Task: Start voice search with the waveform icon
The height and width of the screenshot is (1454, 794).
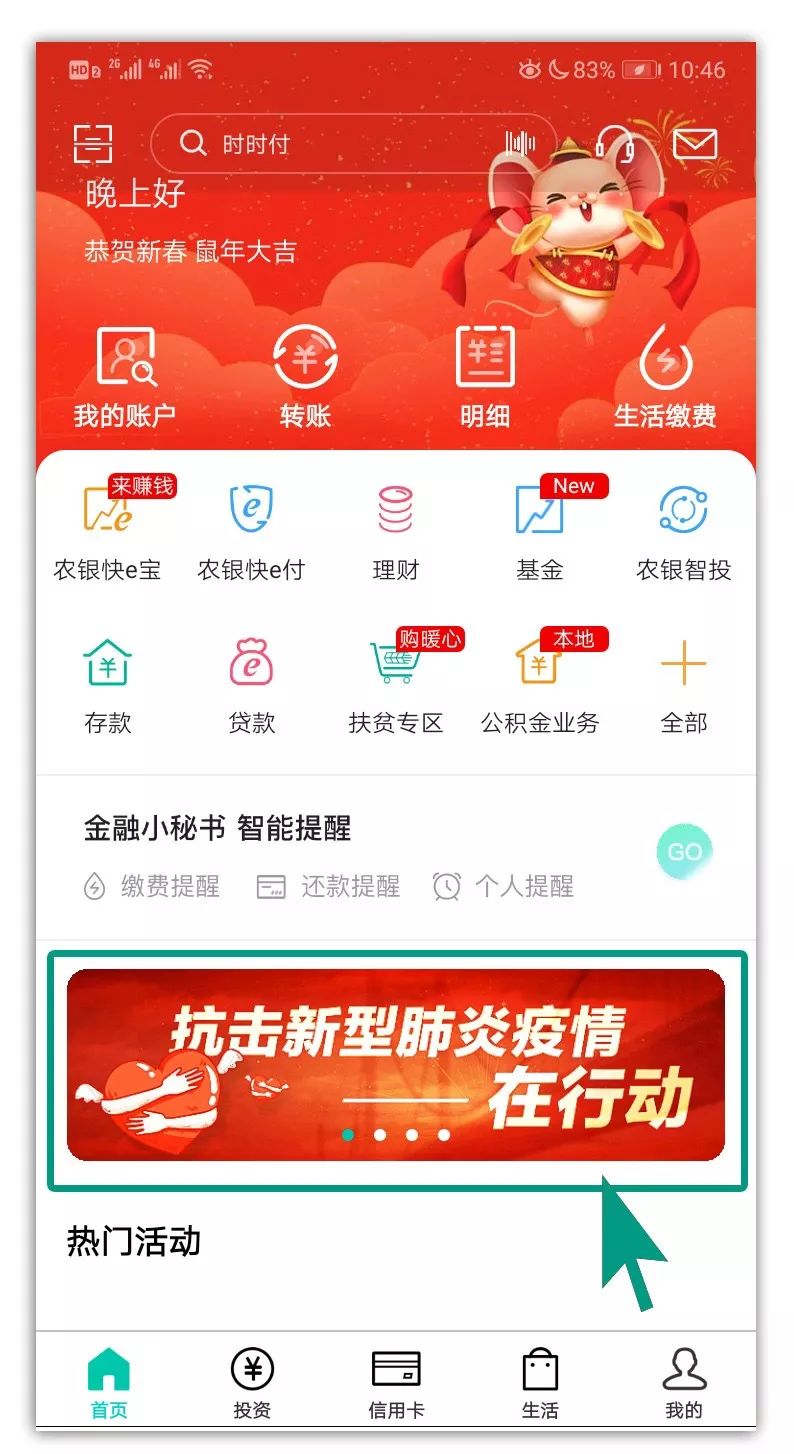Action: [x=519, y=143]
